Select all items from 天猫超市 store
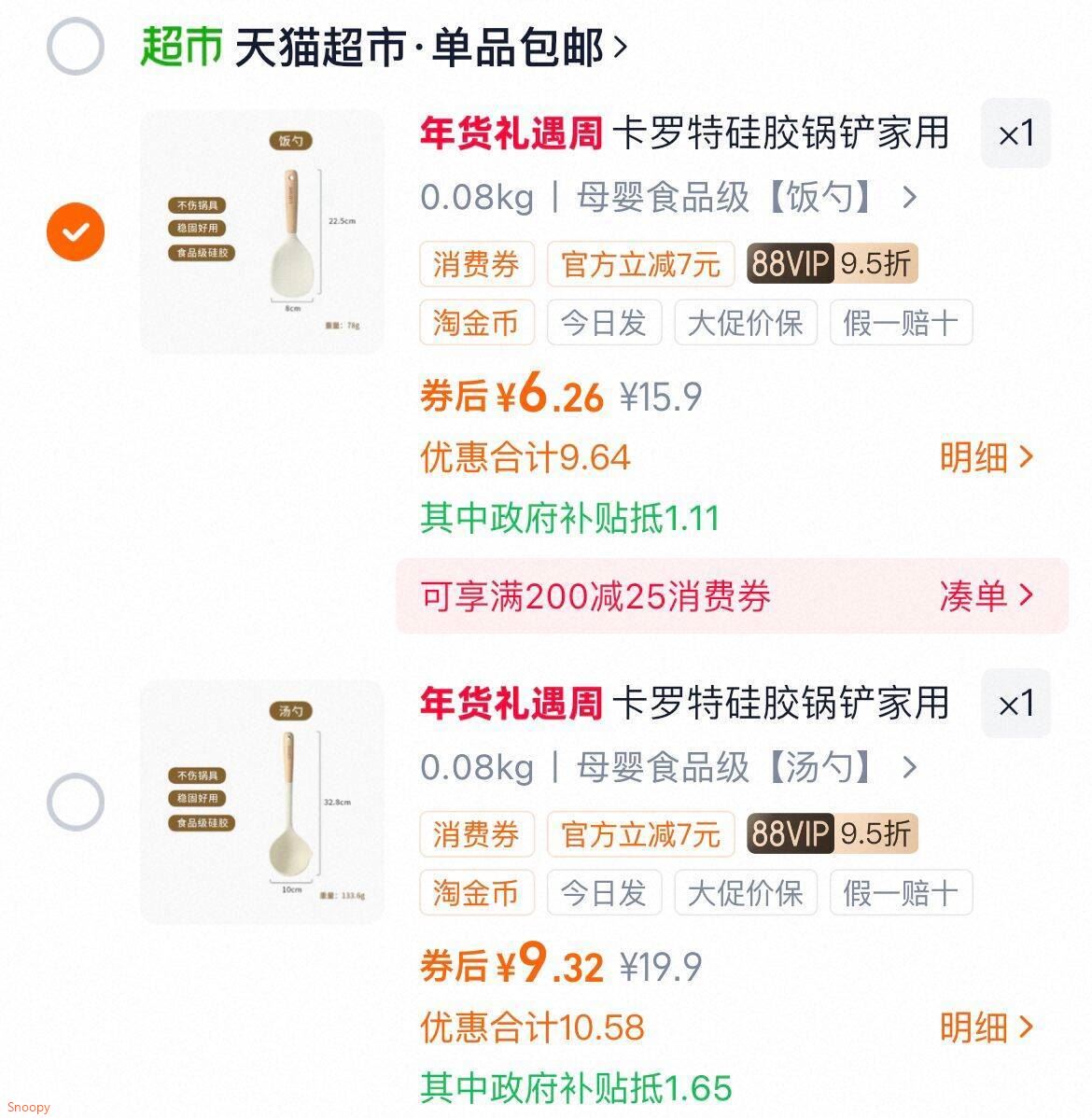Image resolution: width=1092 pixels, height=1118 pixels. point(76,46)
